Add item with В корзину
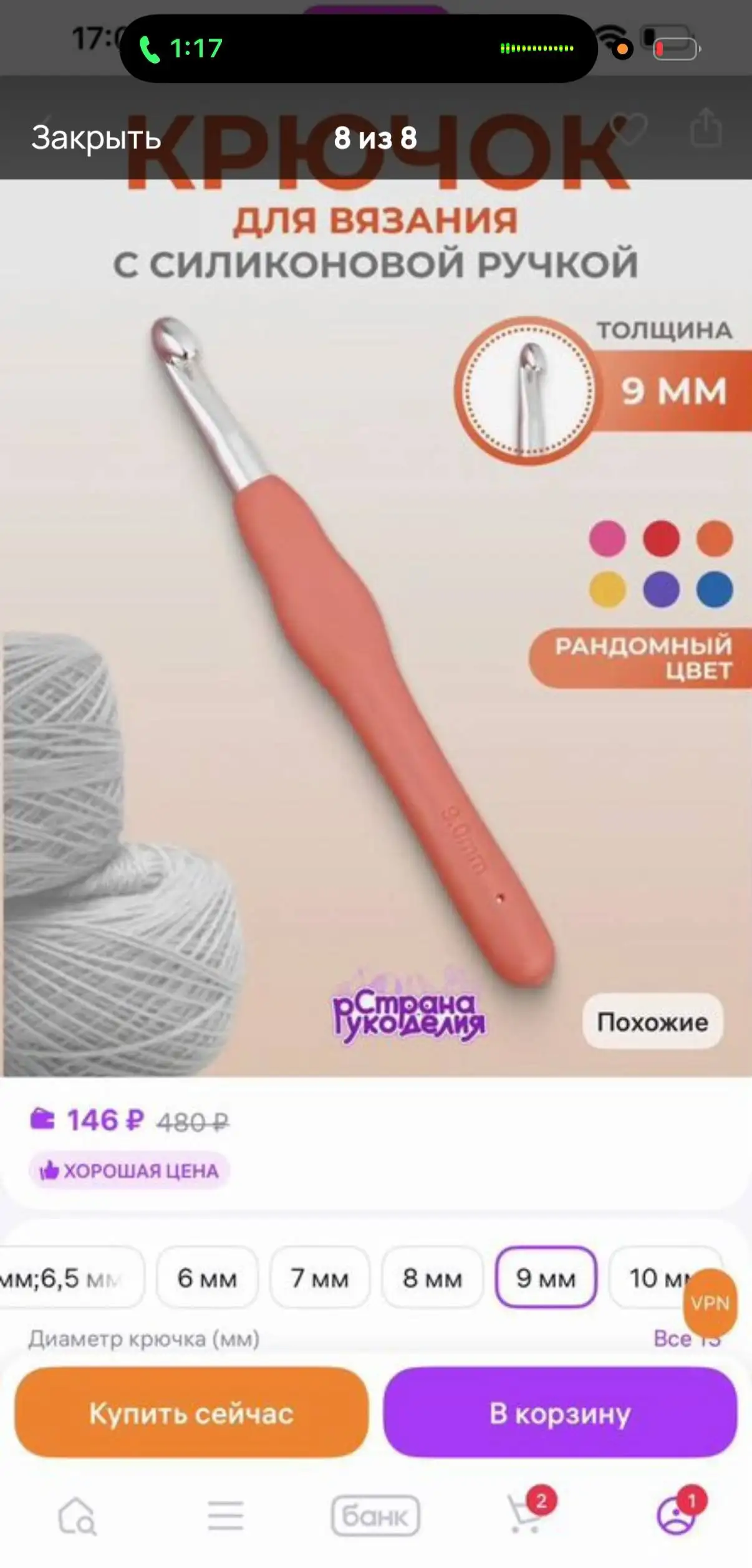752x1568 pixels. (x=560, y=1413)
